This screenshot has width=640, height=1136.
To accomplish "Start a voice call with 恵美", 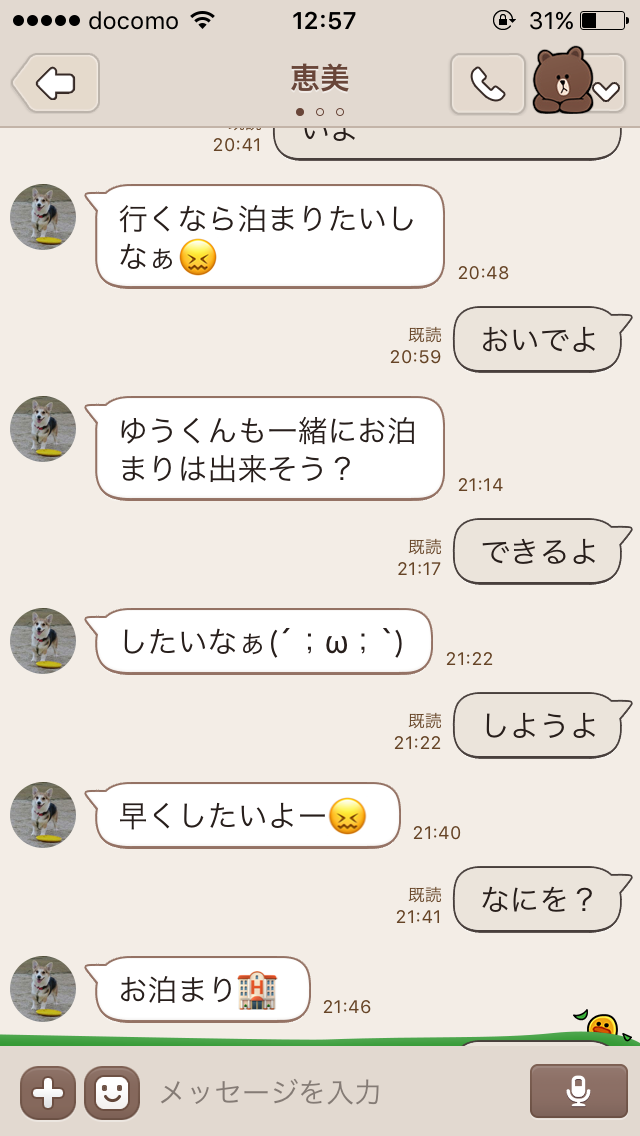I will (487, 84).
